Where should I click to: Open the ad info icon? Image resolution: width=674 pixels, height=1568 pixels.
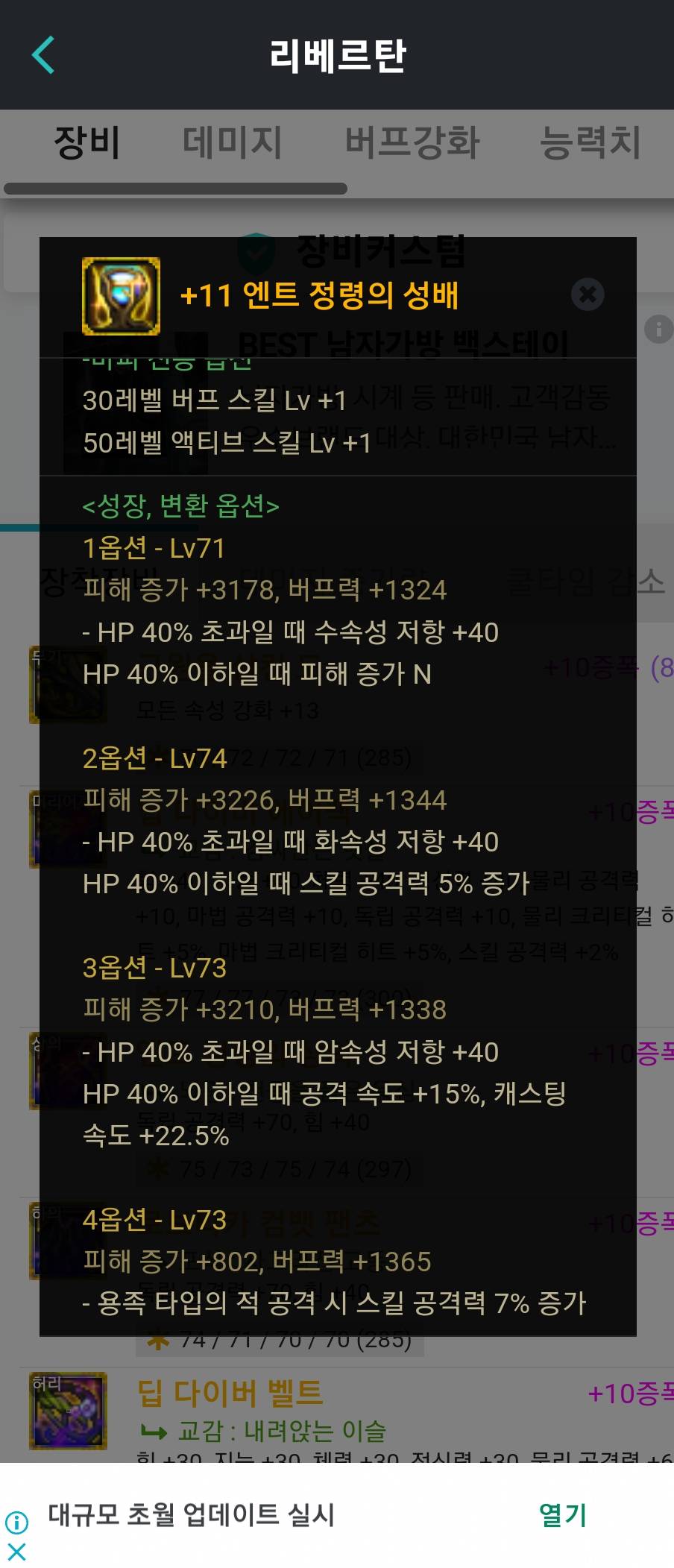click(16, 1522)
